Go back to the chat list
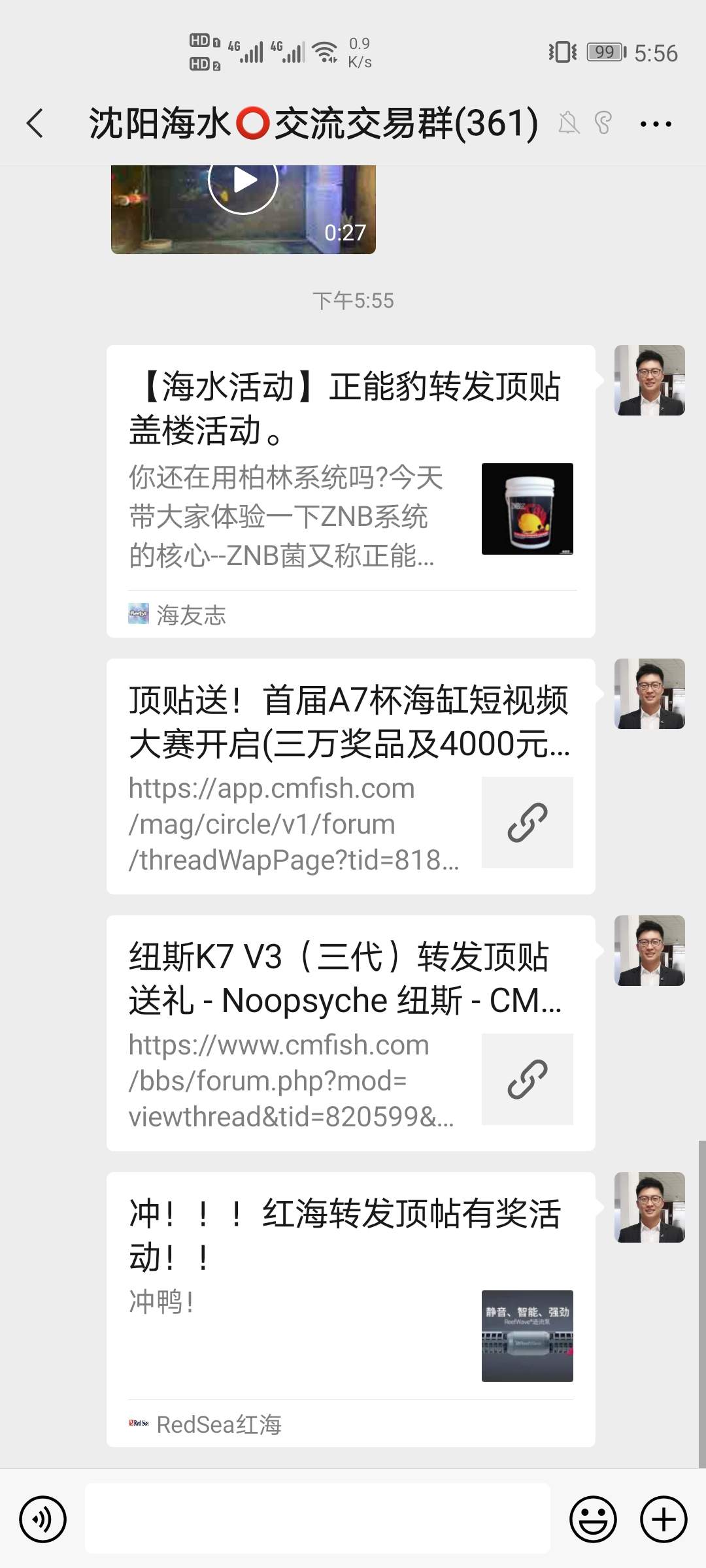Screen dimensions: 706x1568 click(x=35, y=123)
